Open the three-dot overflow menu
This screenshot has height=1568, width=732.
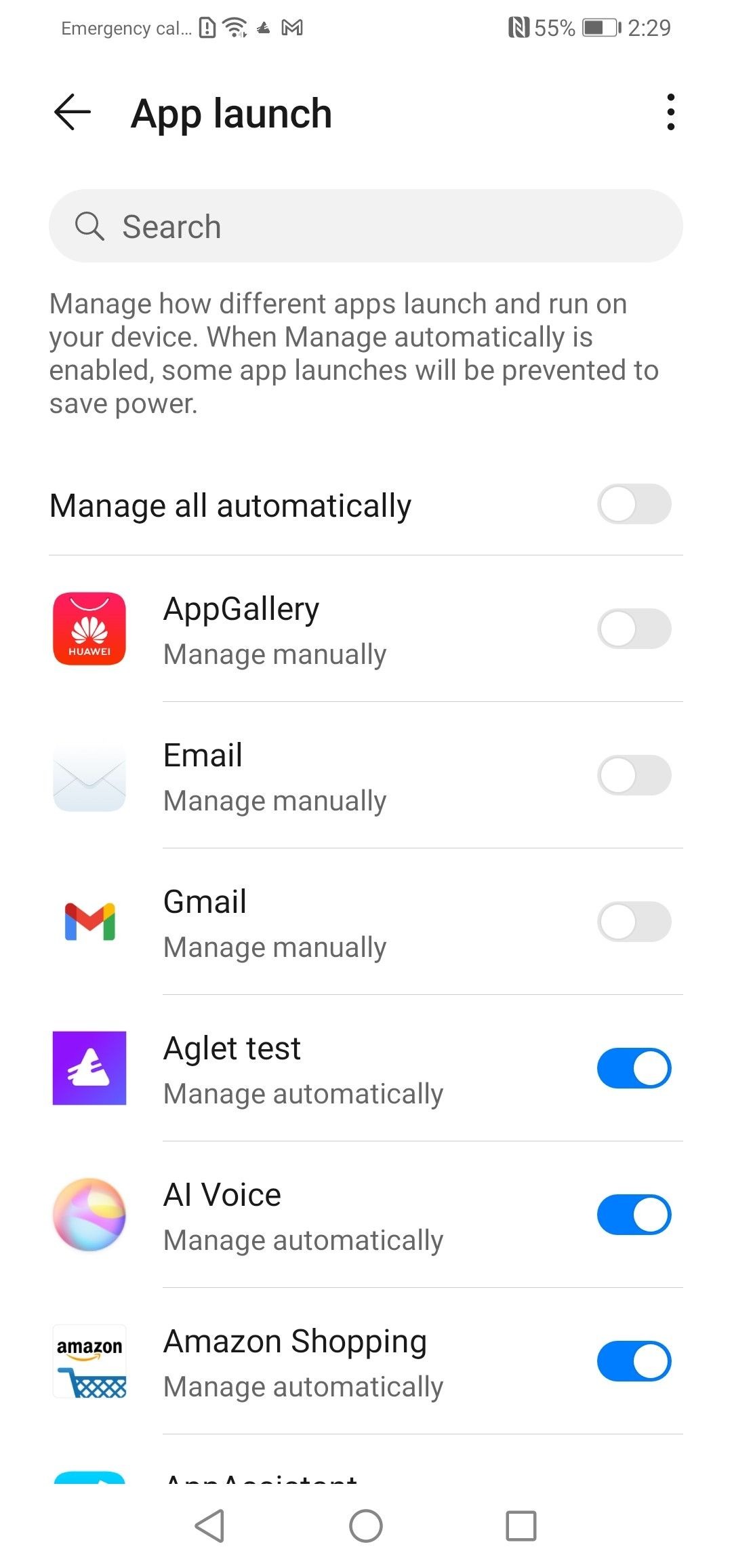[x=670, y=113]
